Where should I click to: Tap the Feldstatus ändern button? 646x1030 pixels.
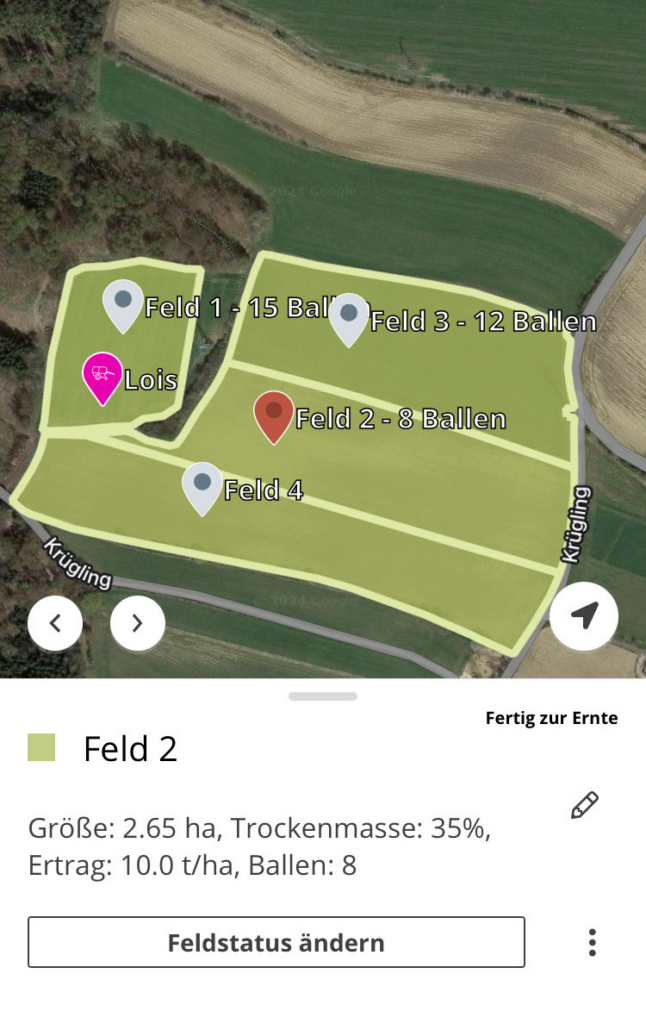point(276,942)
